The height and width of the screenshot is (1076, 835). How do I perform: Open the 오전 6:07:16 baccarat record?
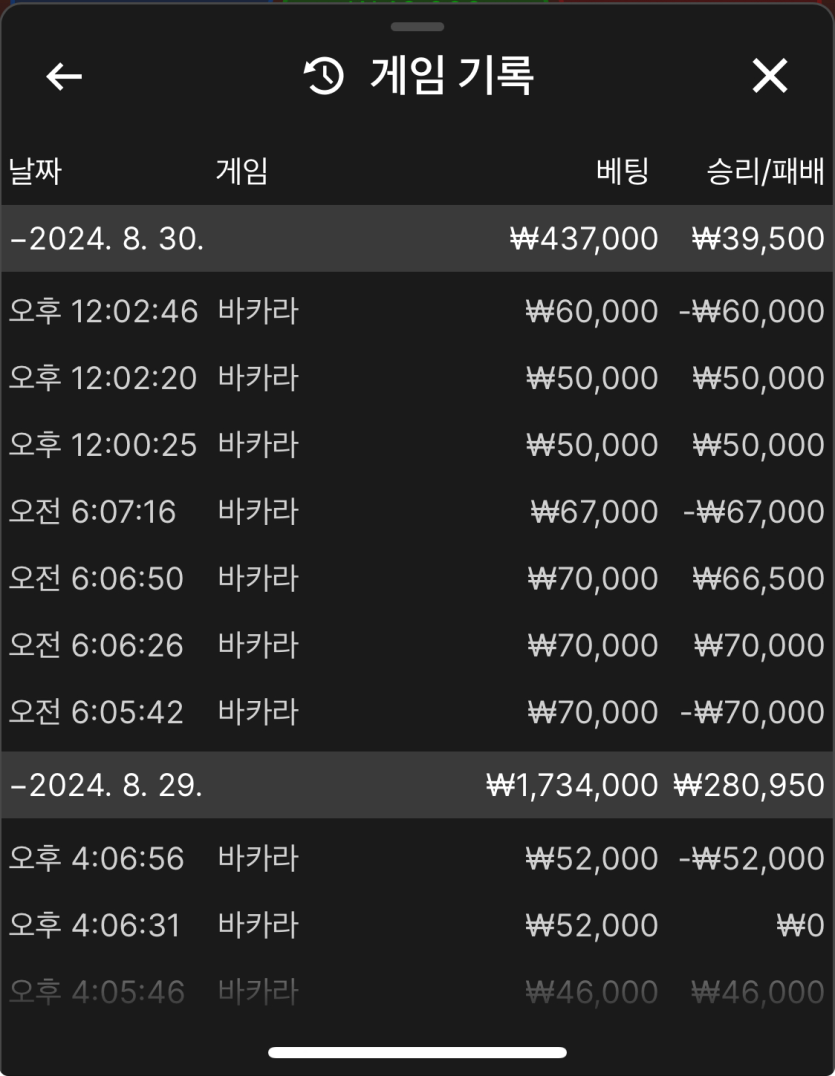(417, 512)
